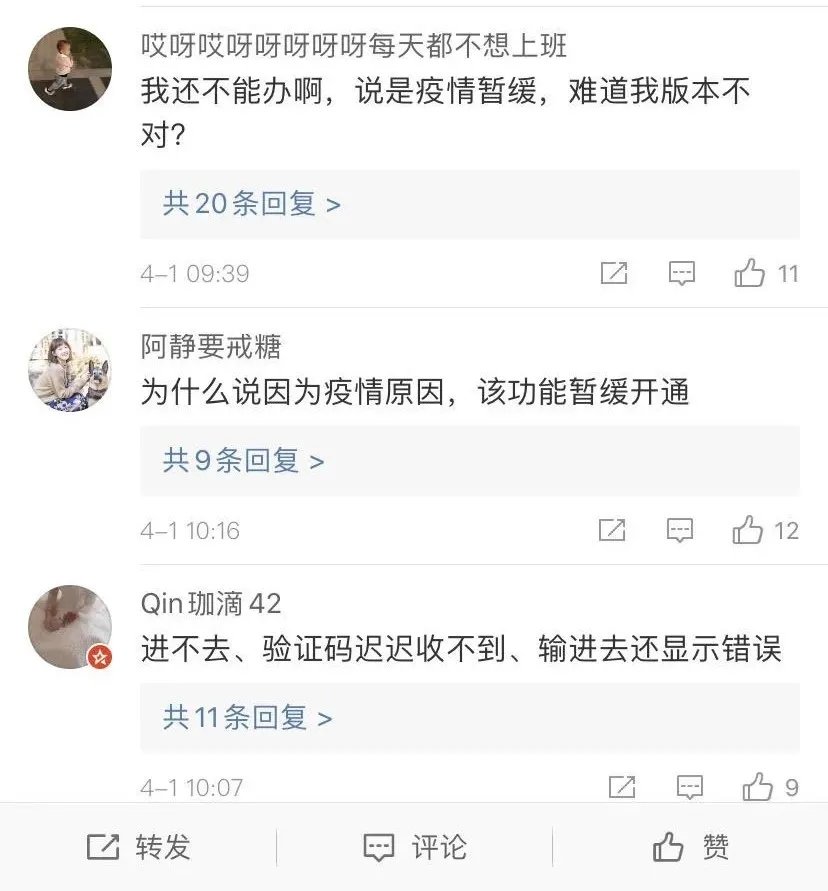Like Qin珈滴42's comment
This screenshot has height=891, width=828.
point(758,787)
